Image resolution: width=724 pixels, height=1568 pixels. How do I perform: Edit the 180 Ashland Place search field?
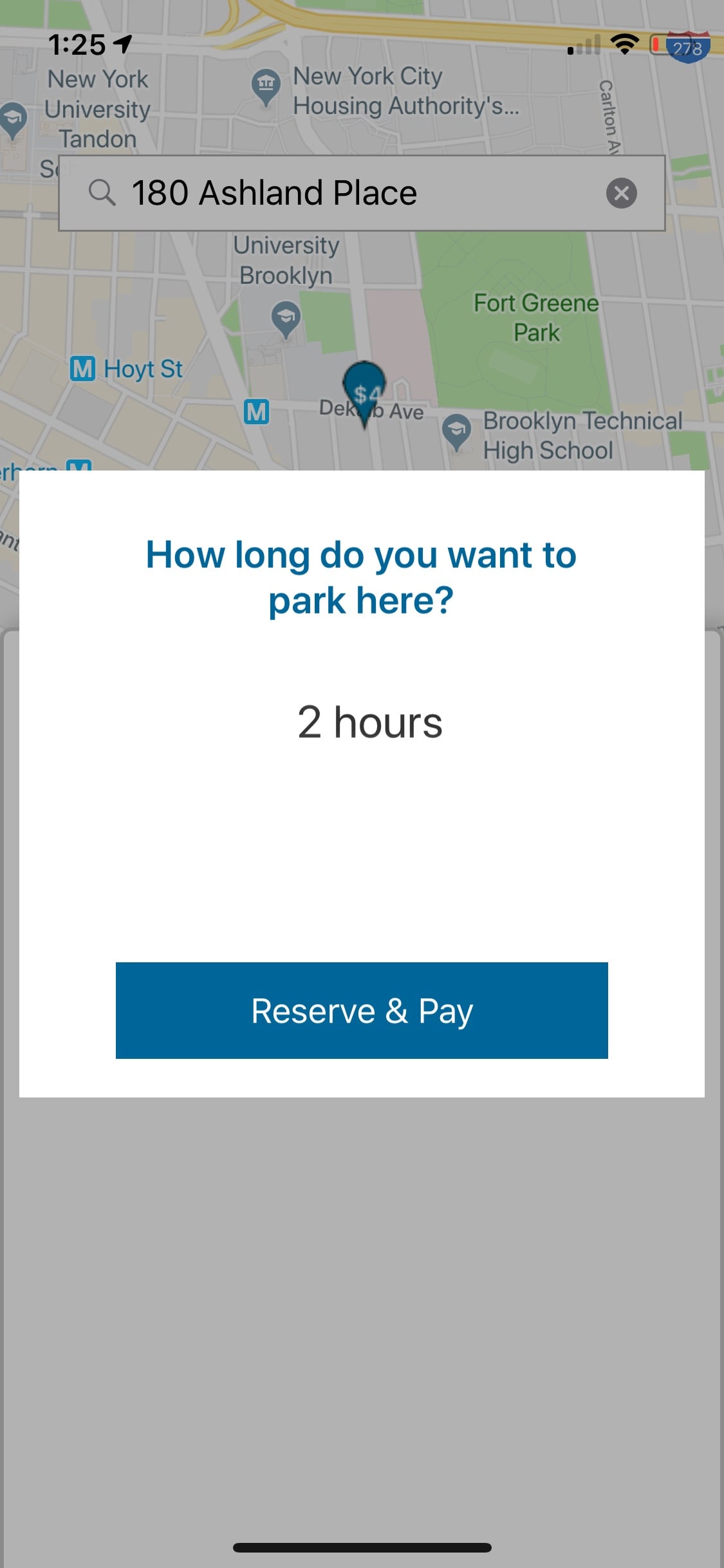362,193
